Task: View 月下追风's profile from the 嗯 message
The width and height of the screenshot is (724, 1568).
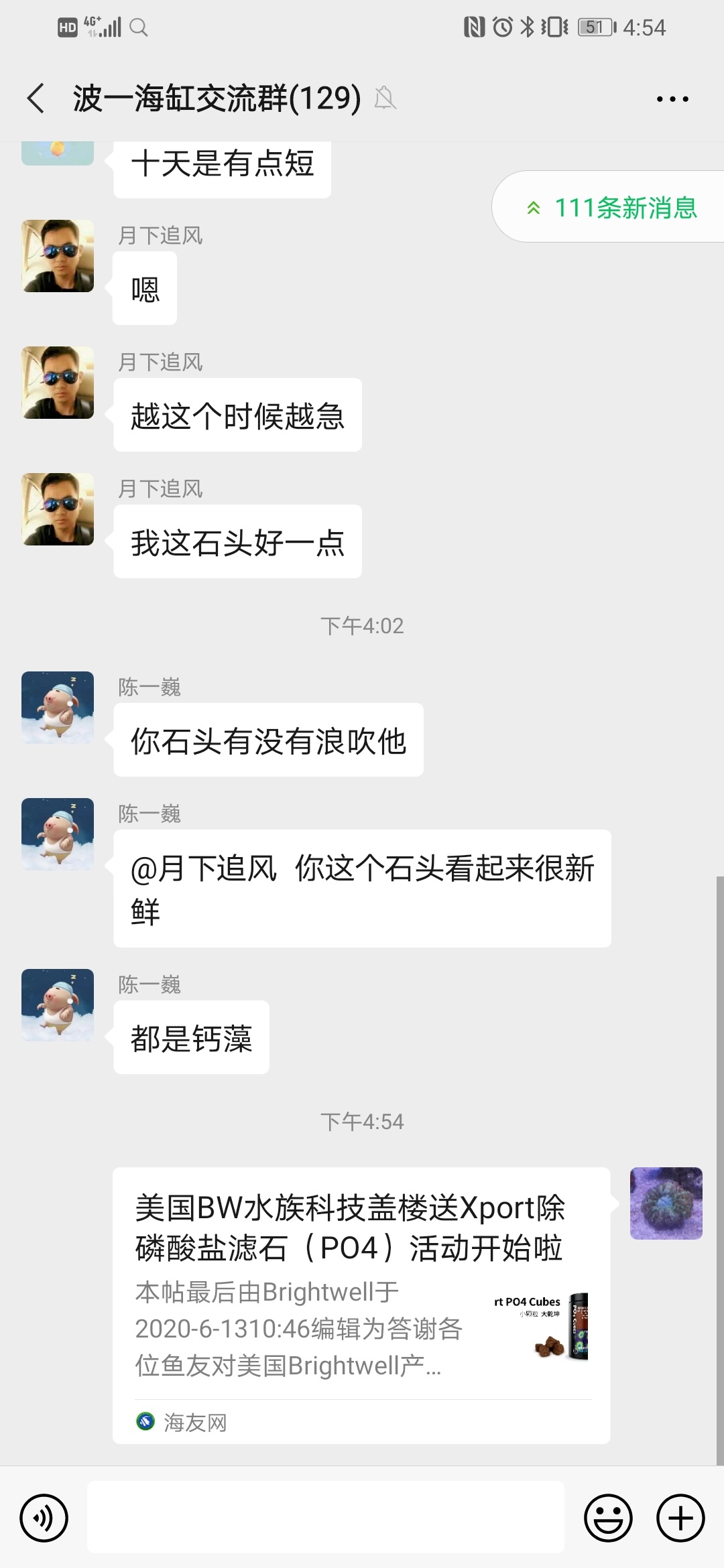Action: (x=58, y=256)
